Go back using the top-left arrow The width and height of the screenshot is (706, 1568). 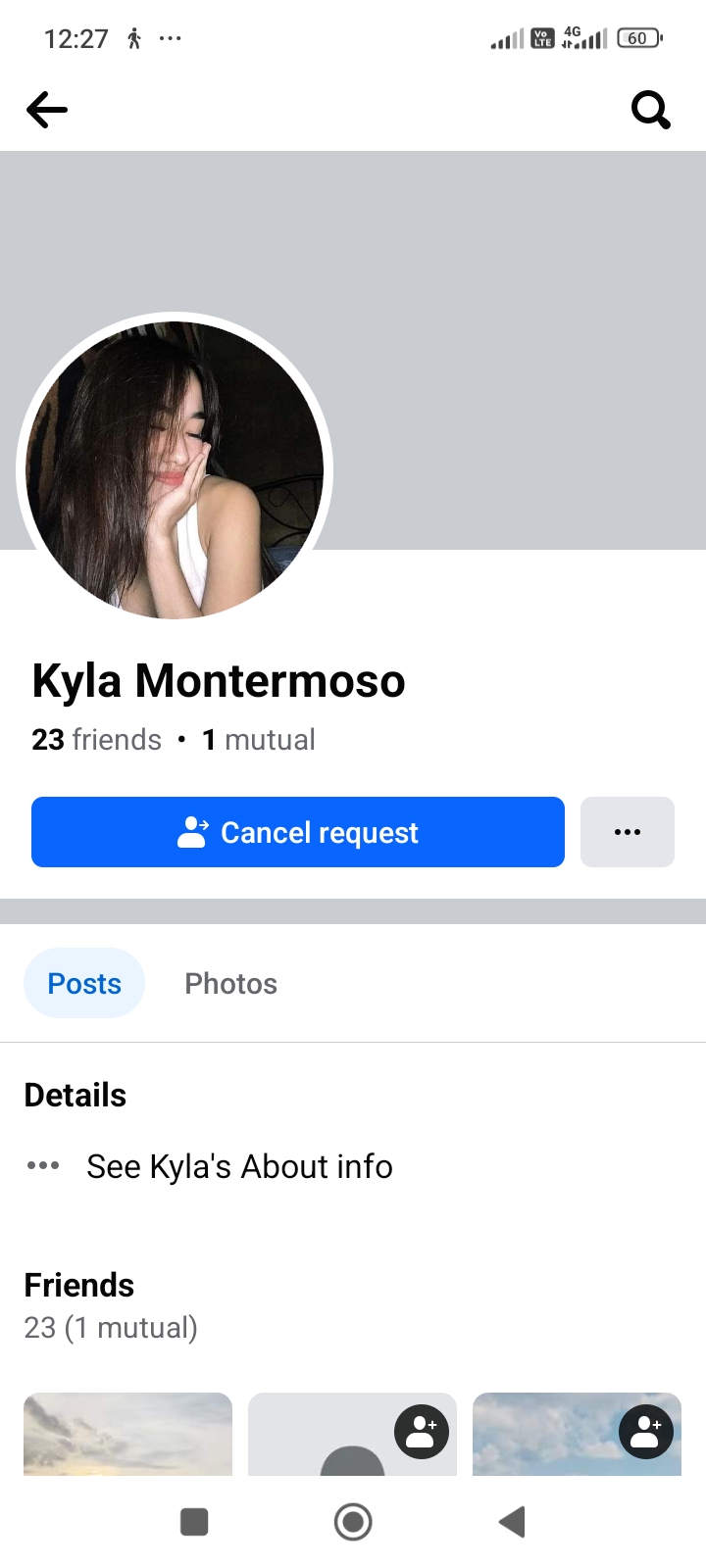point(47,110)
